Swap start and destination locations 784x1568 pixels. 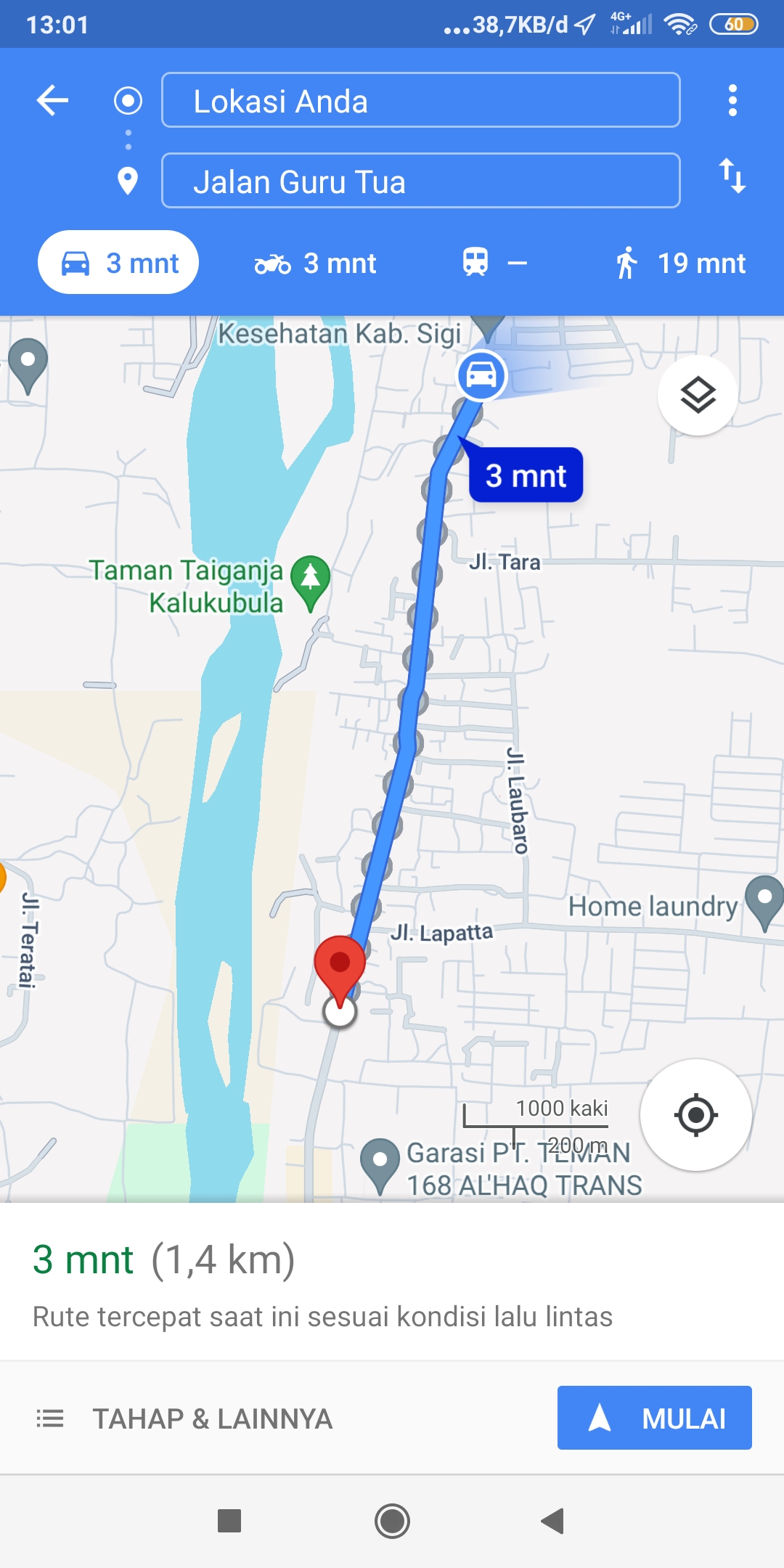(732, 176)
